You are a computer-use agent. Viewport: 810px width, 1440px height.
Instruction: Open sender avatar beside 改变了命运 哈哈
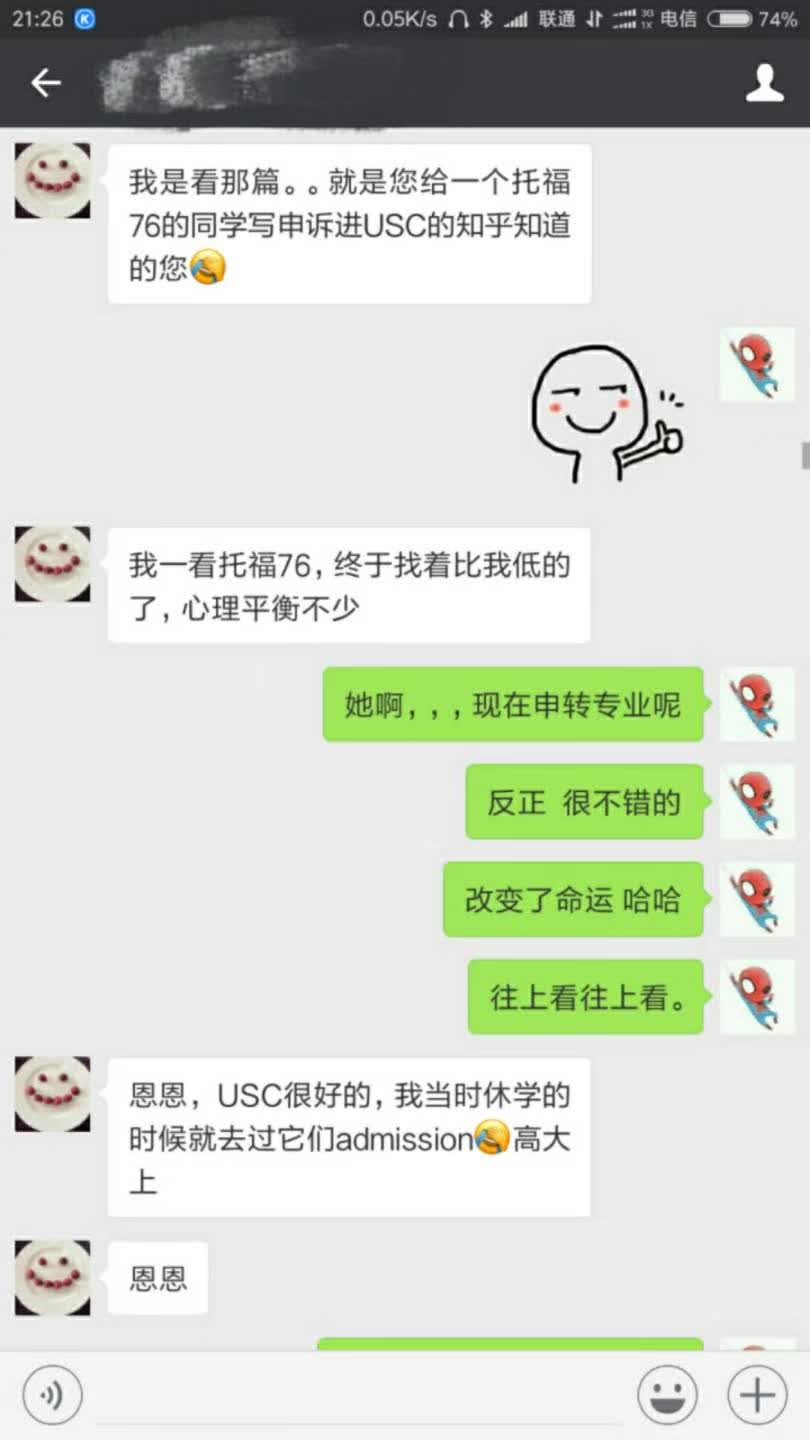[x=757, y=899]
